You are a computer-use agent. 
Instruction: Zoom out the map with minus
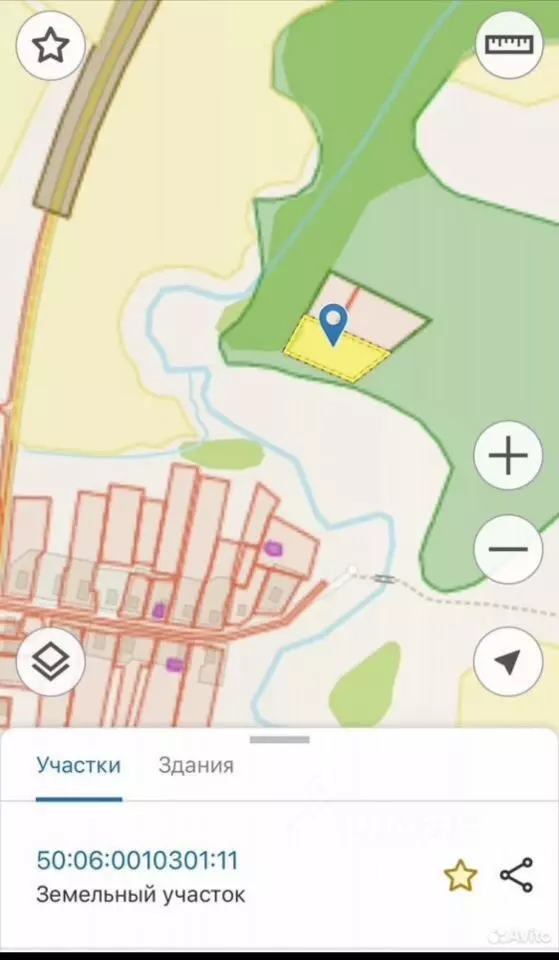click(508, 549)
